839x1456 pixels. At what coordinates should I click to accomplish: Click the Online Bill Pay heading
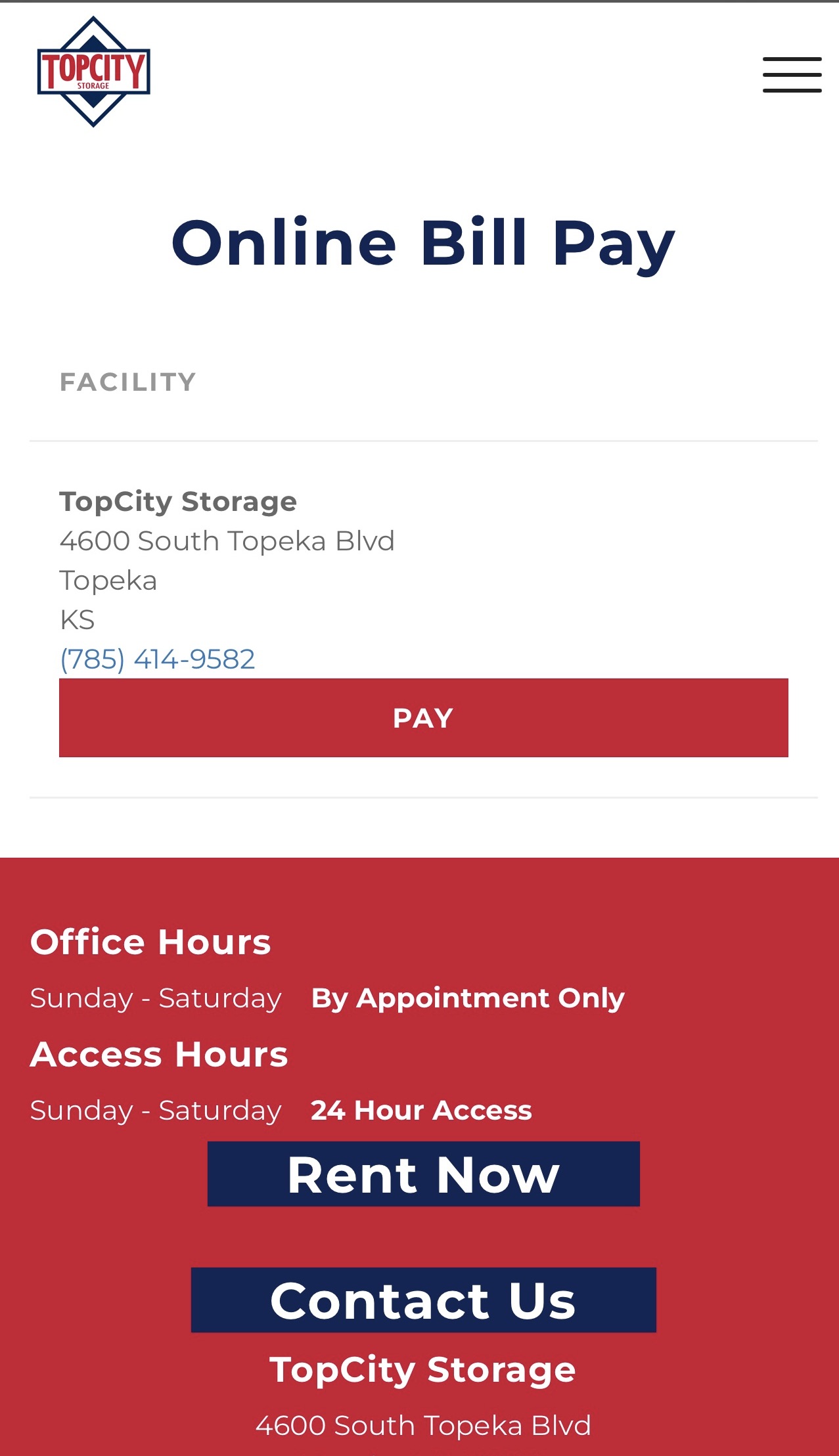coord(422,241)
